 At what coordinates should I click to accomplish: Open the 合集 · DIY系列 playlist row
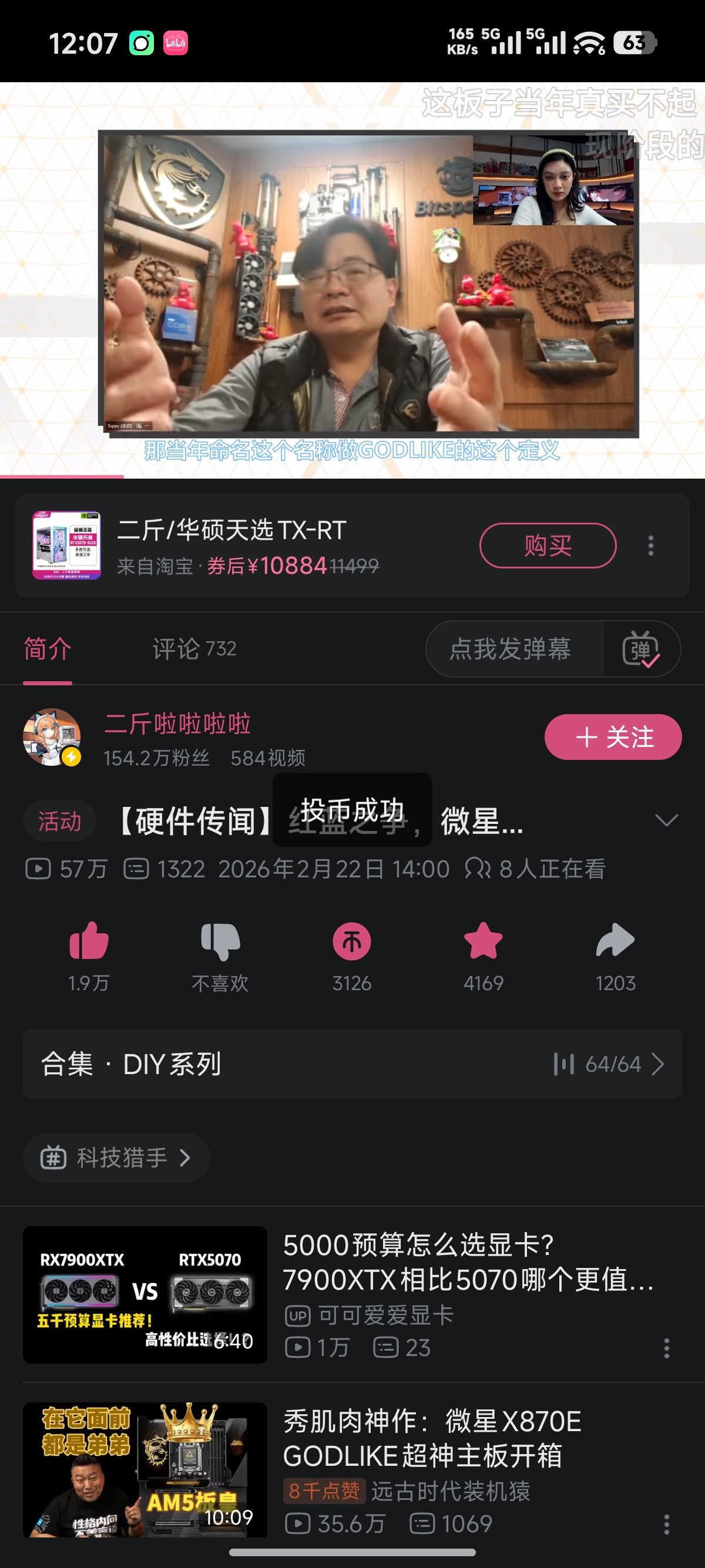352,1064
